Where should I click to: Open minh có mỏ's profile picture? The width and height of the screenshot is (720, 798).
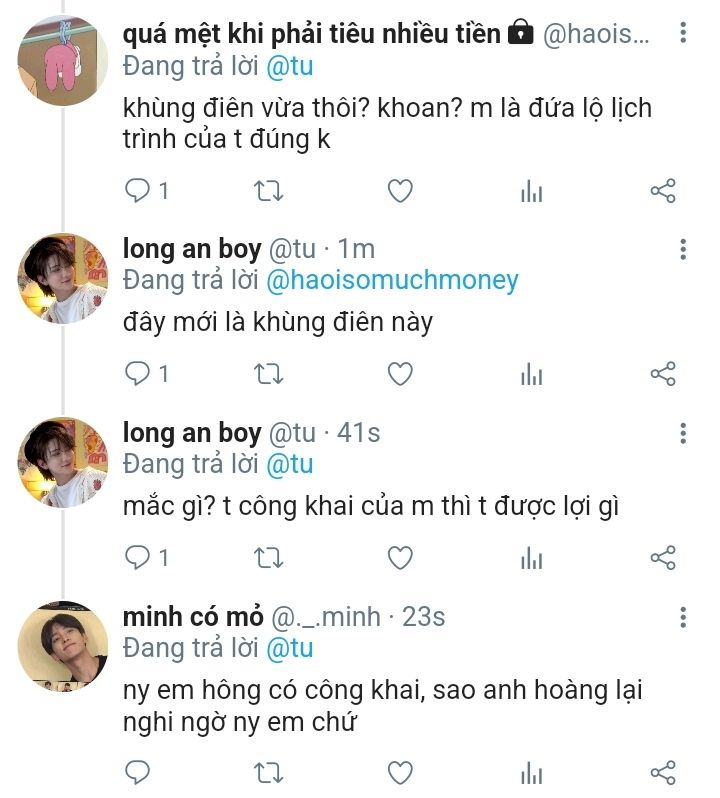click(62, 646)
